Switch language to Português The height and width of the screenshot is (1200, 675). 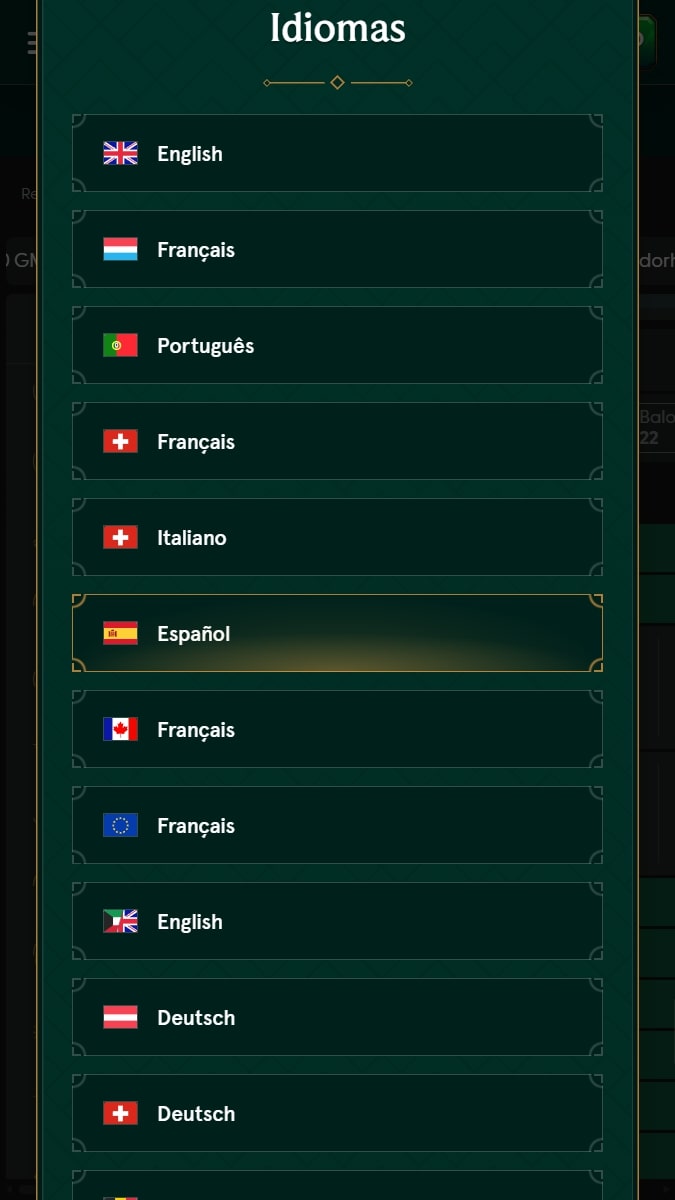pyautogui.click(x=337, y=345)
